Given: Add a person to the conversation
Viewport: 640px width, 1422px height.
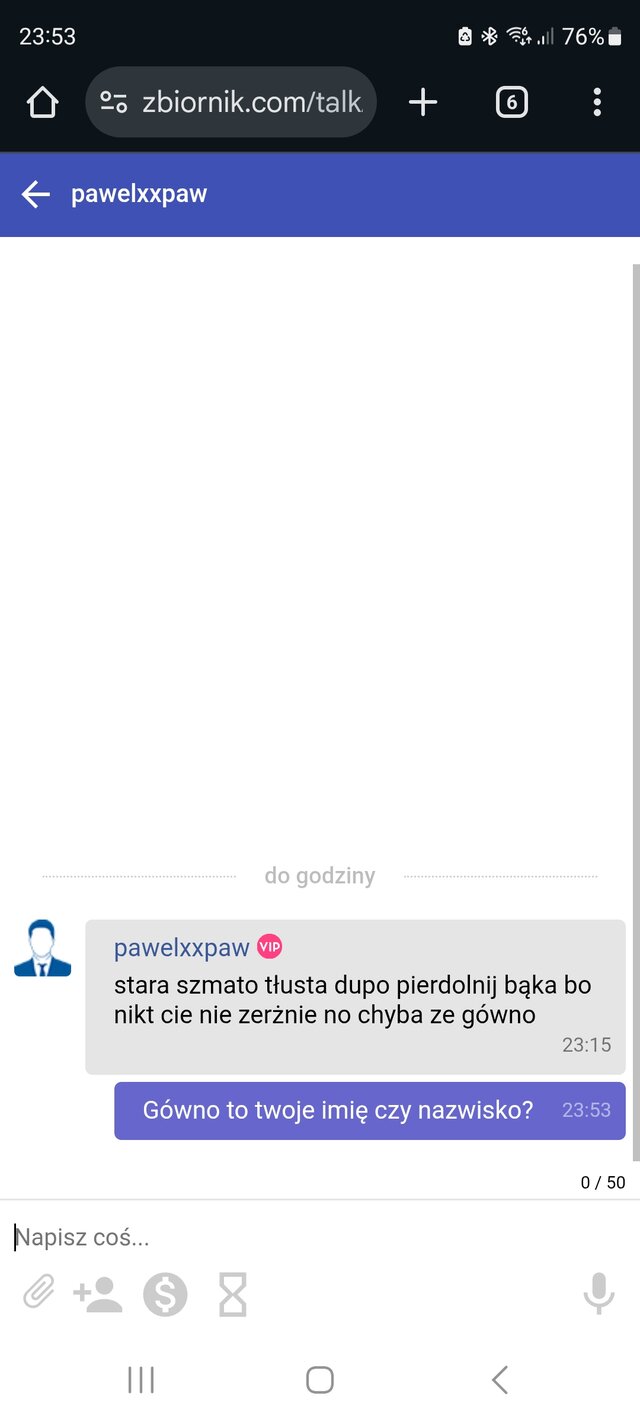Looking at the screenshot, I should 97,1295.
